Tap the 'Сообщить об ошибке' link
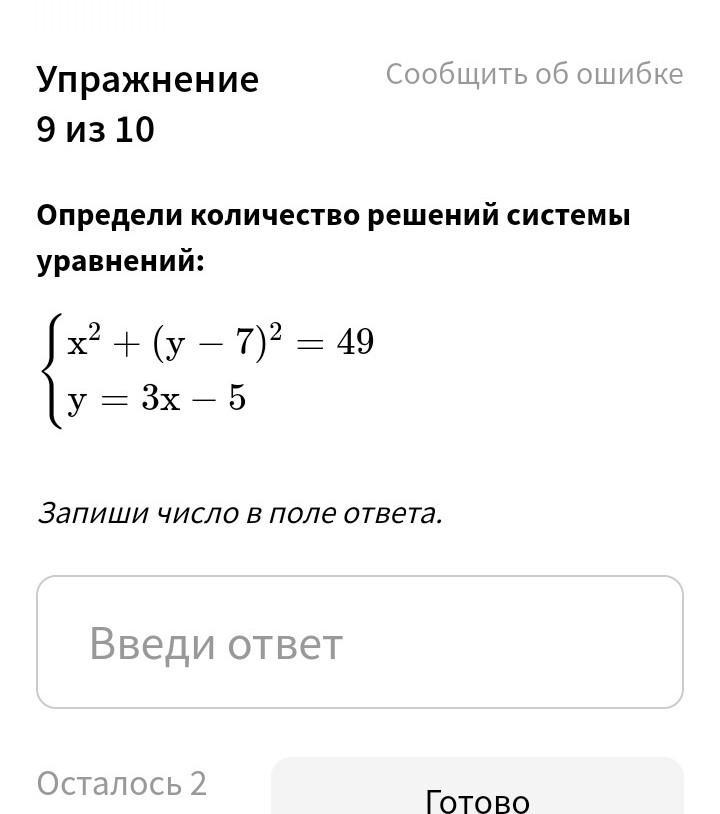Image resolution: width=720 pixels, height=814 pixels. (x=534, y=74)
